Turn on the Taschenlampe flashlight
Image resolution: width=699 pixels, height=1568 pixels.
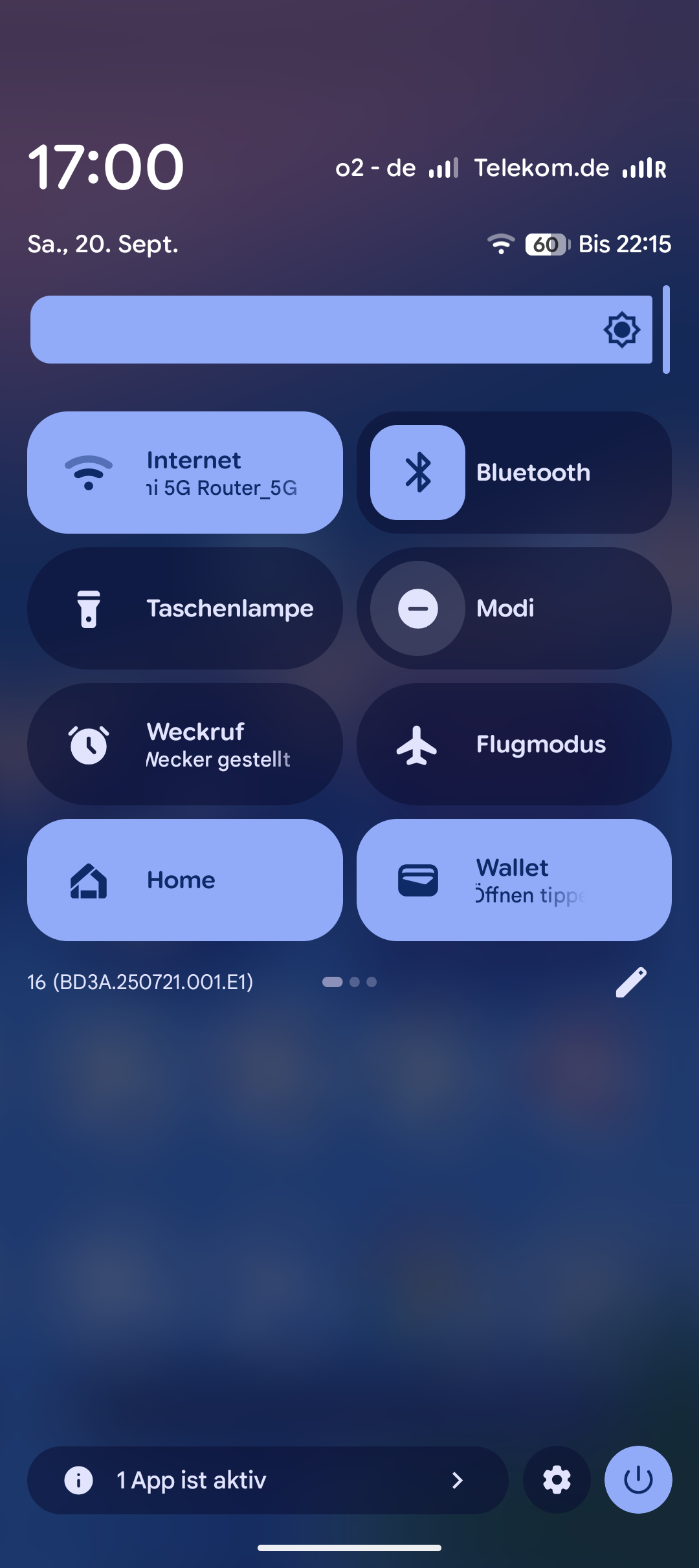[x=184, y=609]
